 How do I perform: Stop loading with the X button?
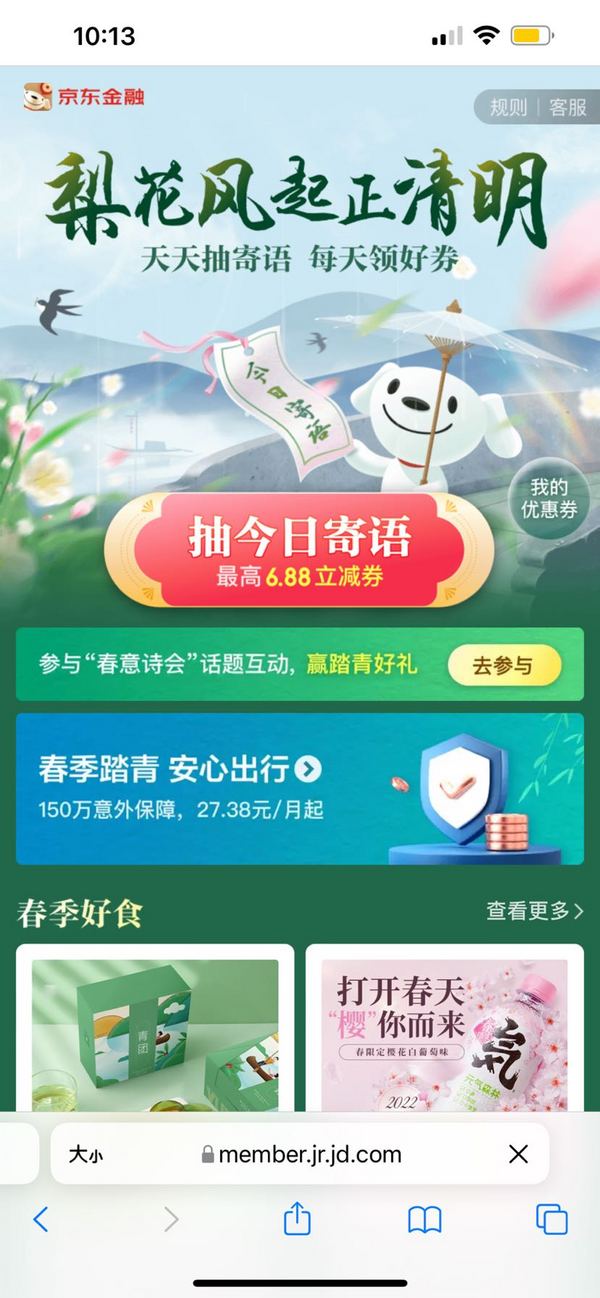[x=518, y=1155]
